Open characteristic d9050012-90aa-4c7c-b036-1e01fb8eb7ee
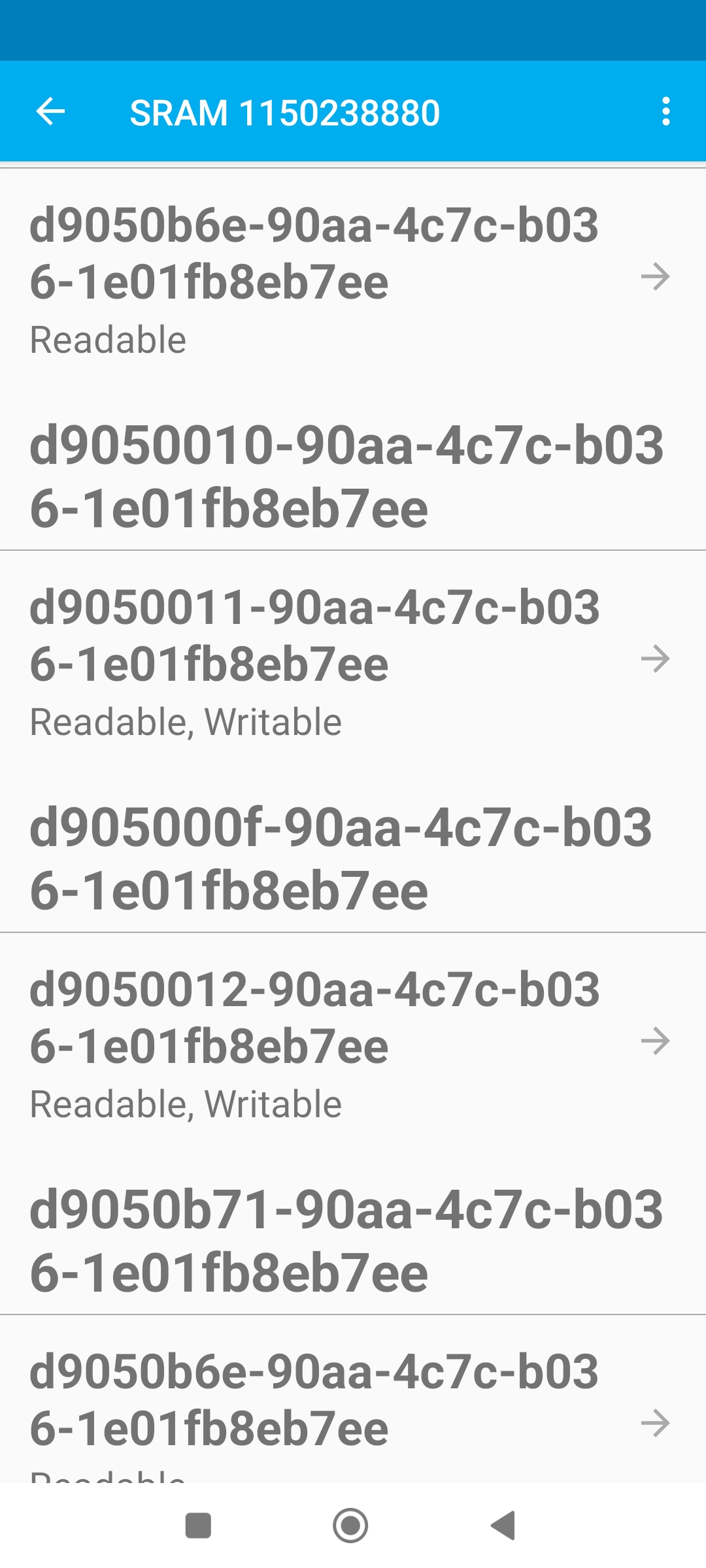The image size is (706, 1568). [x=353, y=1042]
